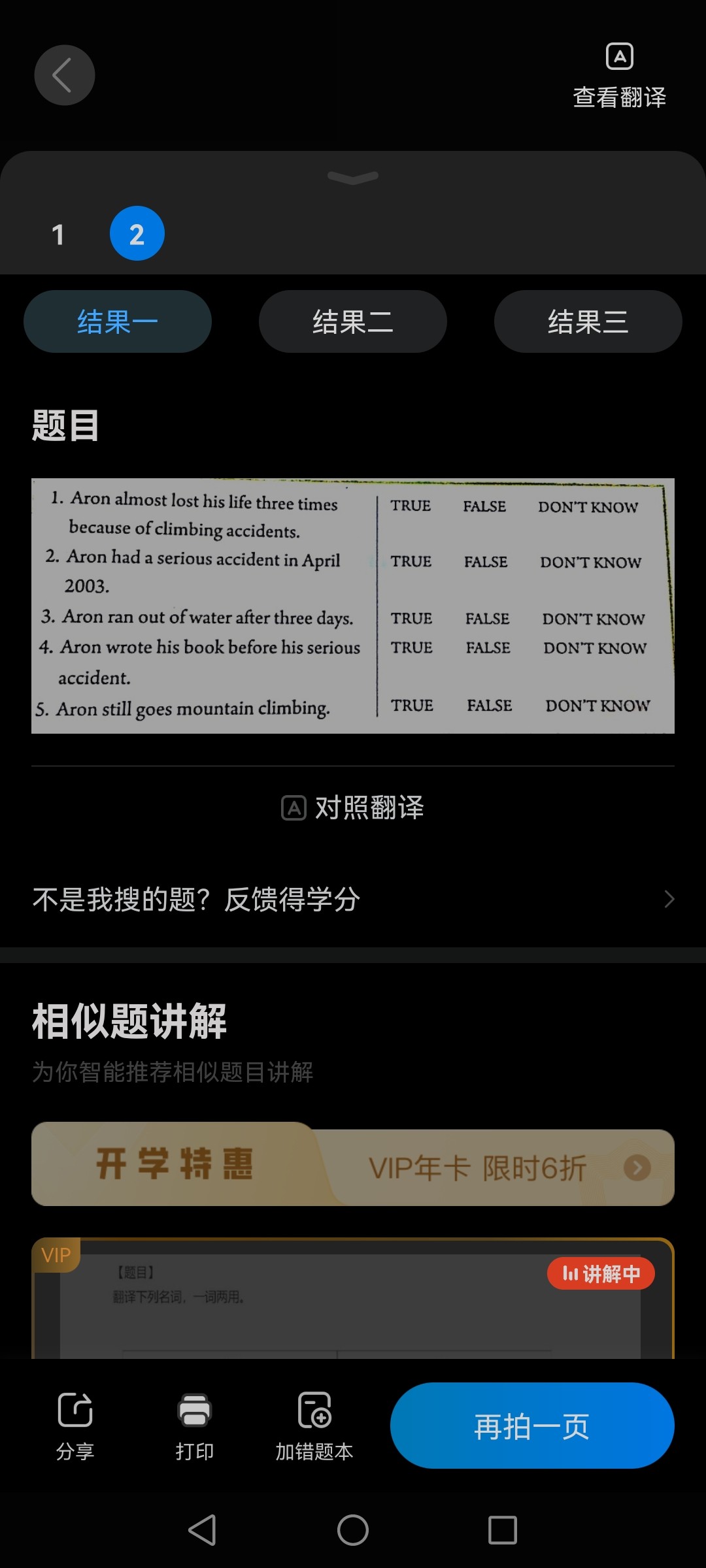Tap 再拍一页 to photograph another page
This screenshot has width=706, height=1568.
tap(531, 1426)
